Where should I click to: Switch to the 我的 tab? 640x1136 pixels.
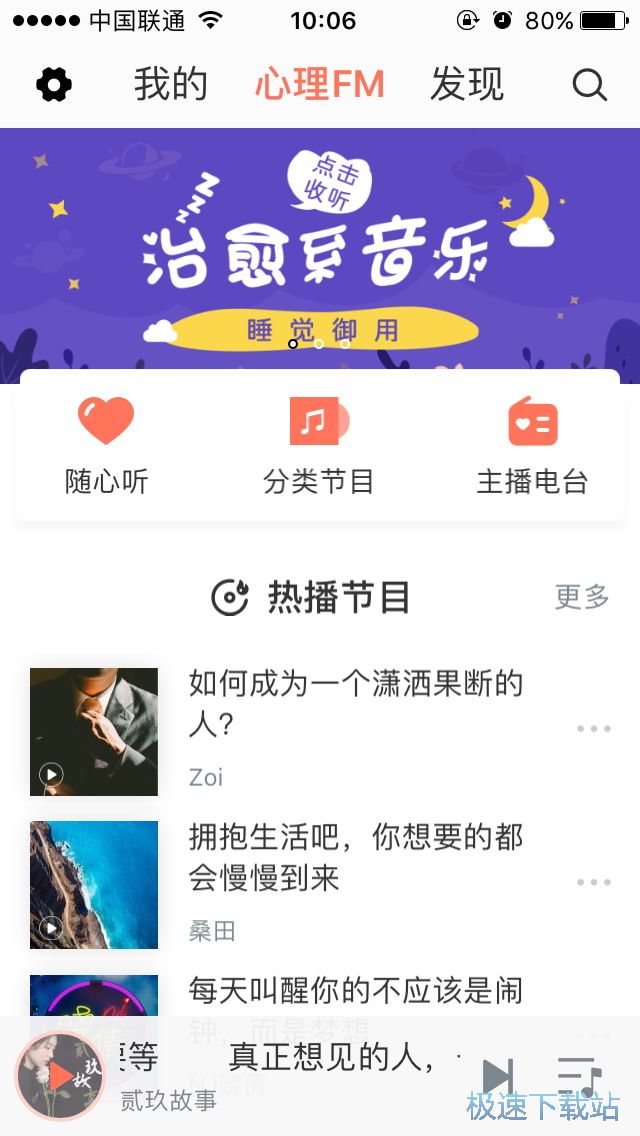[171, 85]
